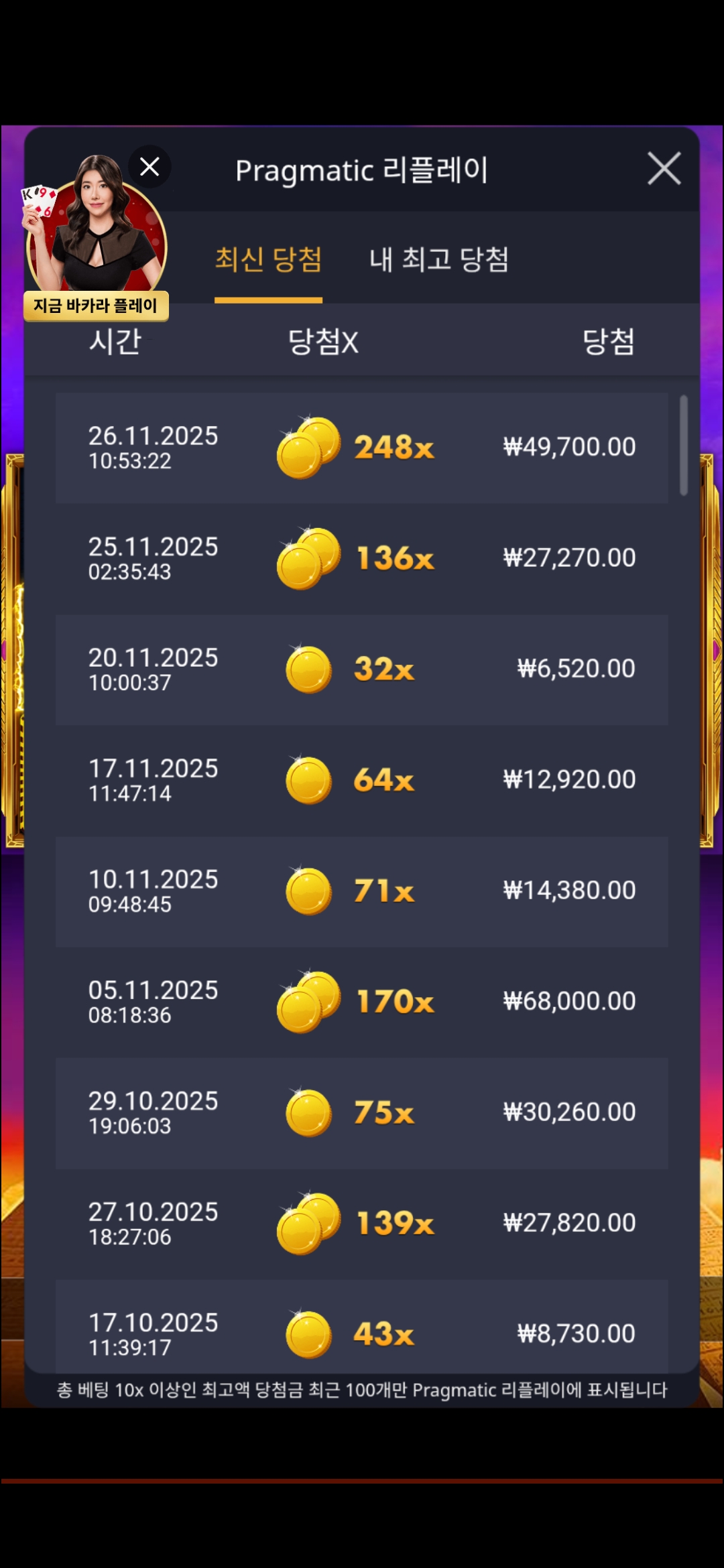Replay the 43x win from 17.10.2025
724x1568 pixels.
pyautogui.click(x=362, y=1330)
